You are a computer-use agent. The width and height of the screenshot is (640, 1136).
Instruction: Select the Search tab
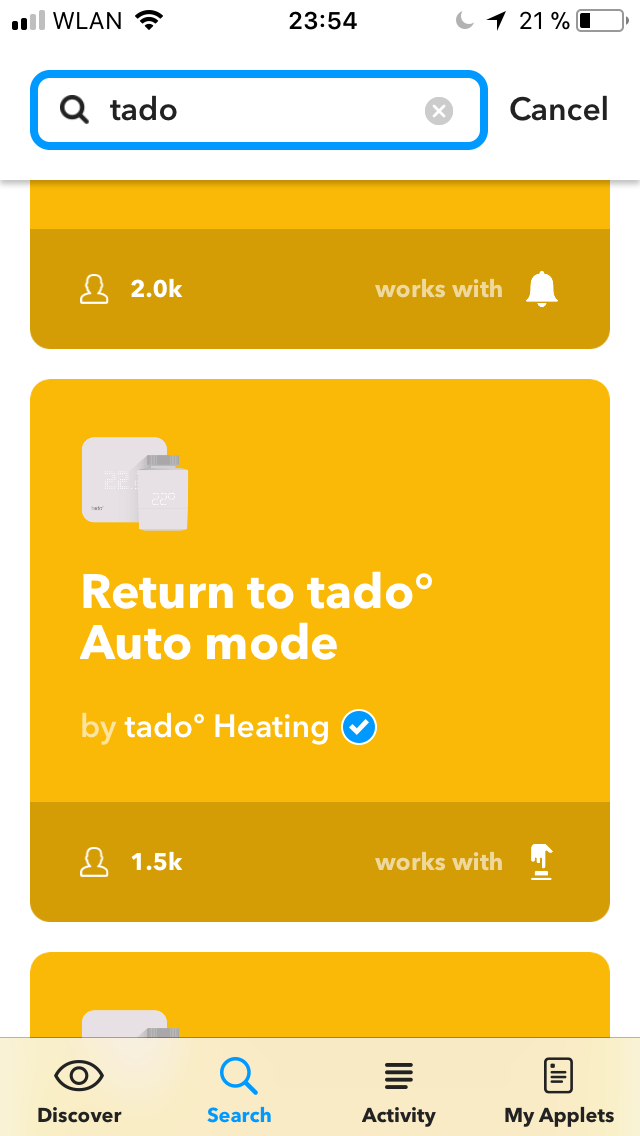click(x=239, y=1092)
